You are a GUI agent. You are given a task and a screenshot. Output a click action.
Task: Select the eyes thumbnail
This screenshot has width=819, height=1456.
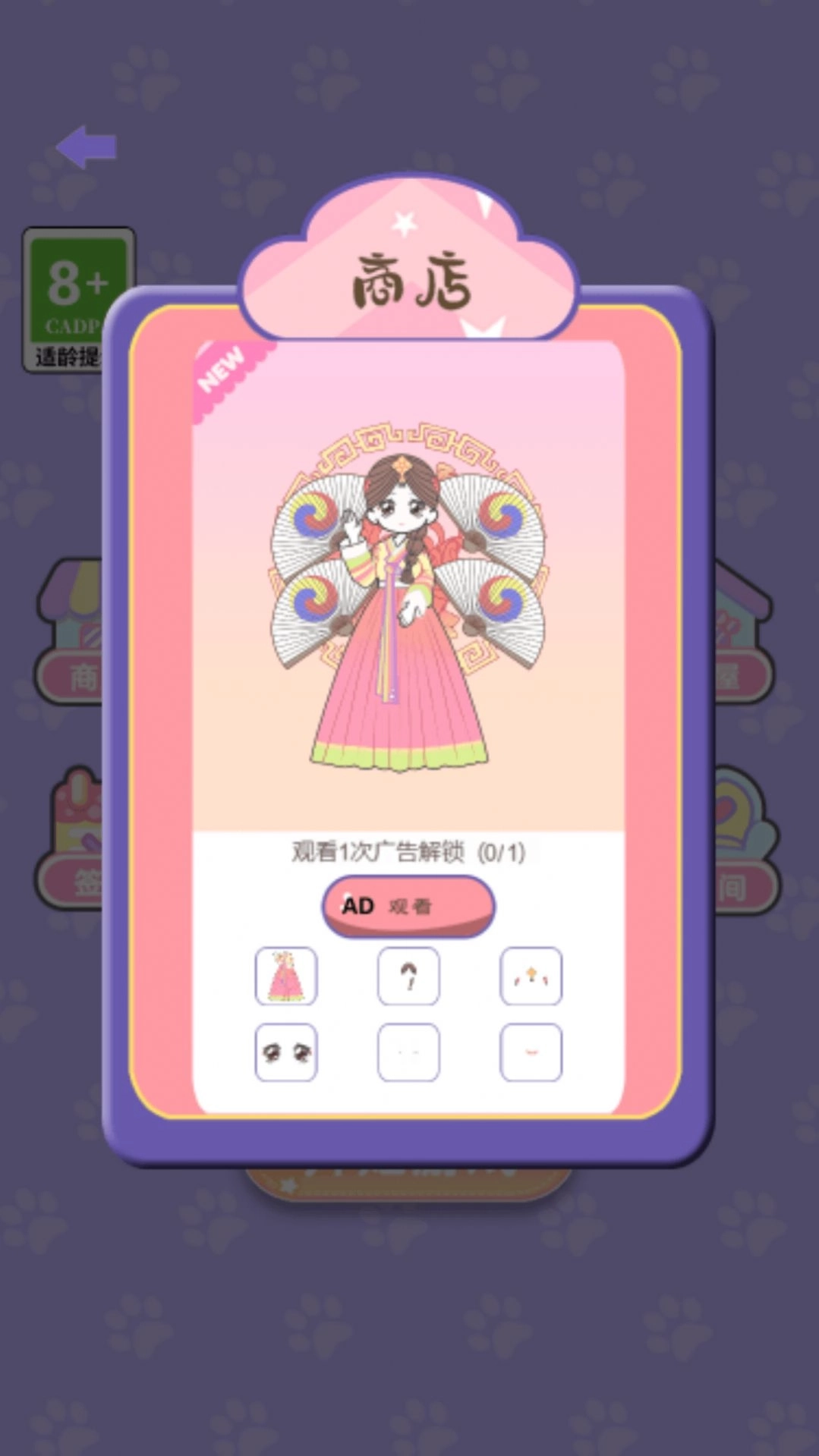point(286,1052)
